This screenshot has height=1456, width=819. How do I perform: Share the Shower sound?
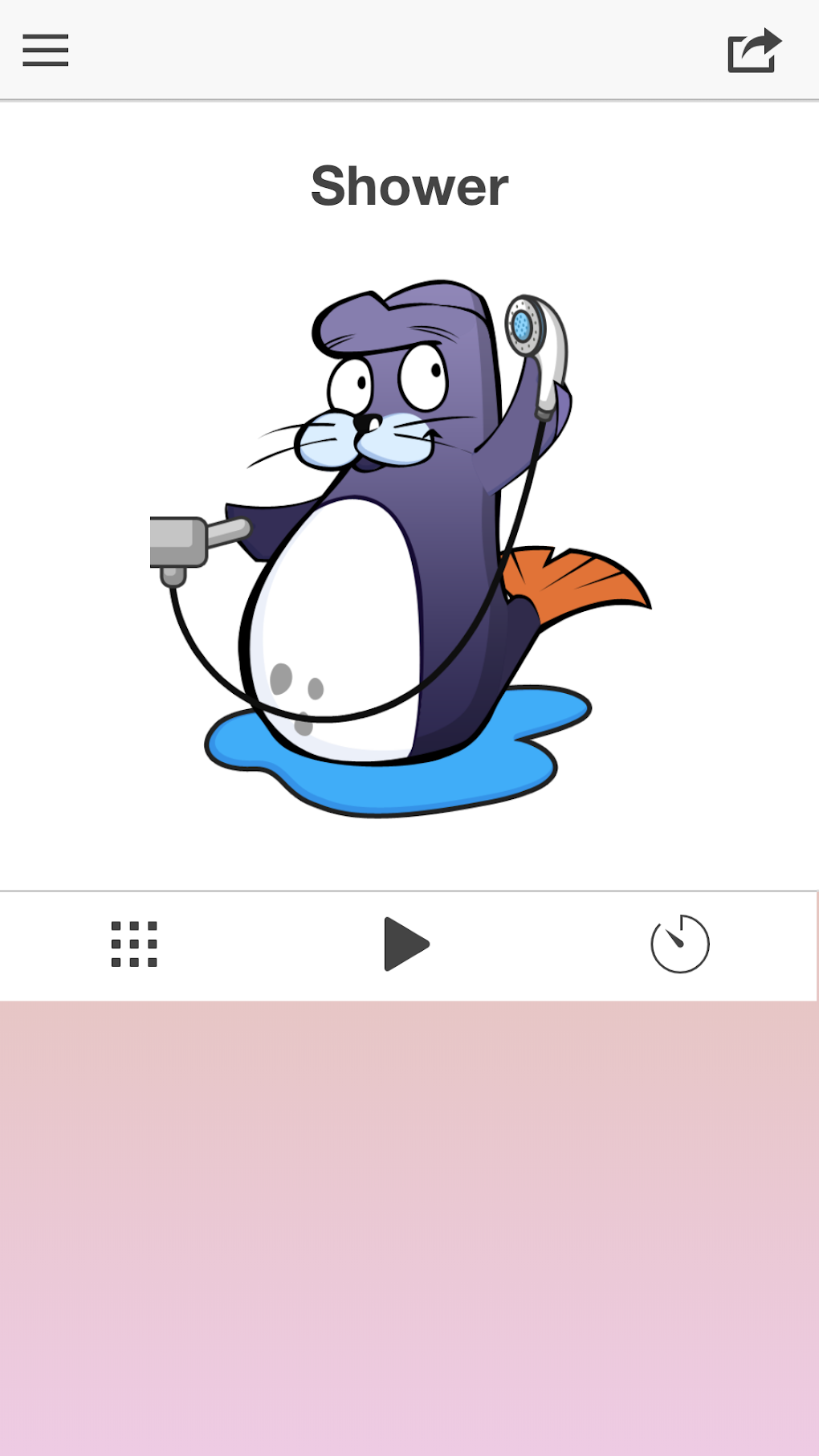[753, 51]
